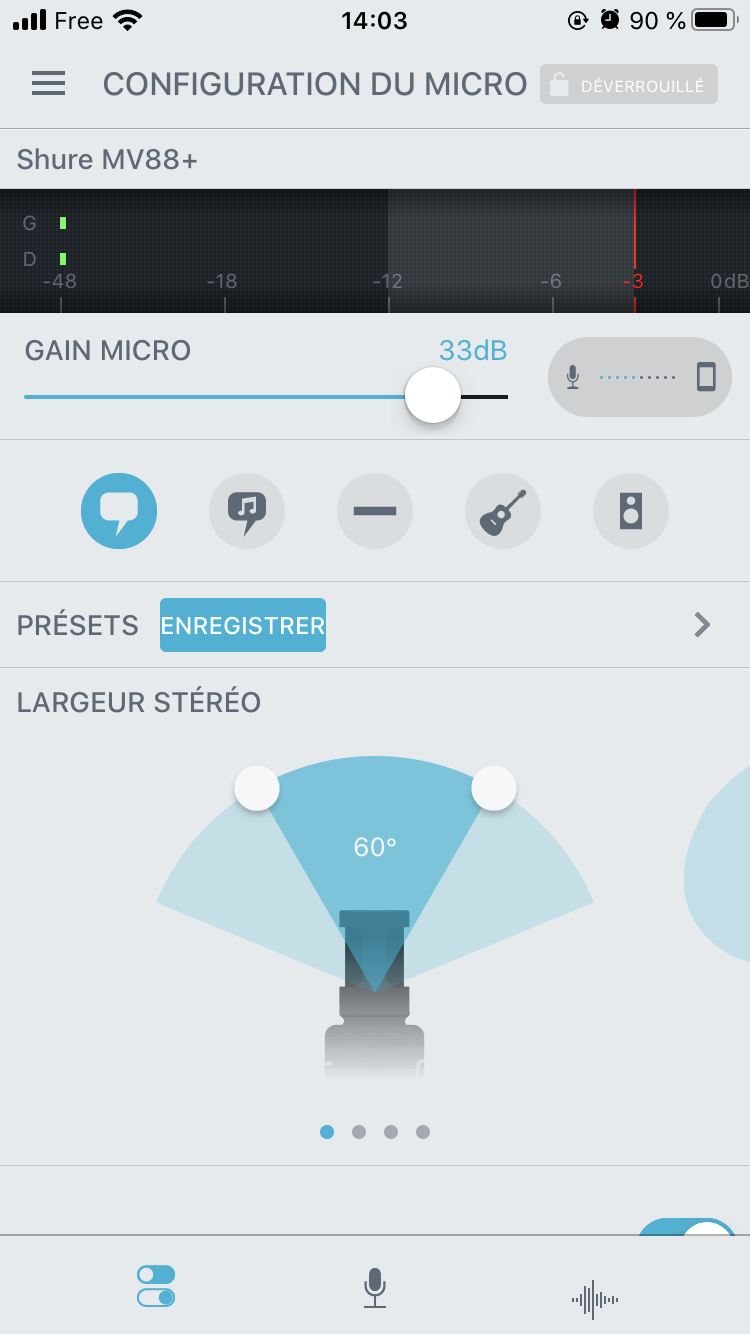The width and height of the screenshot is (750, 1334).
Task: Select the flat preset mode
Action: point(375,512)
